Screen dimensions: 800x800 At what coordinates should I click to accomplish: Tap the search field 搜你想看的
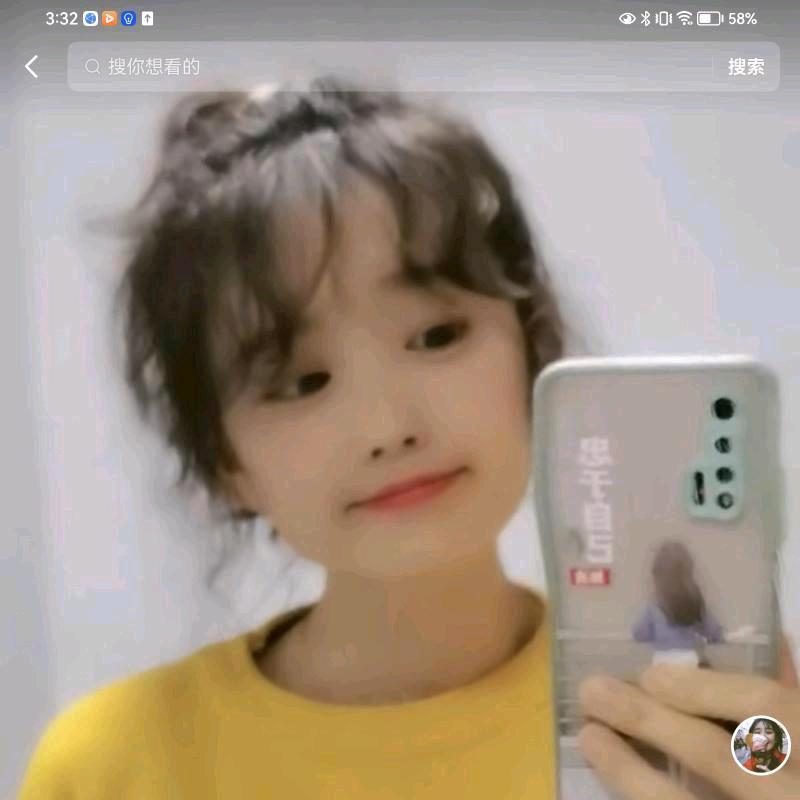(x=390, y=67)
